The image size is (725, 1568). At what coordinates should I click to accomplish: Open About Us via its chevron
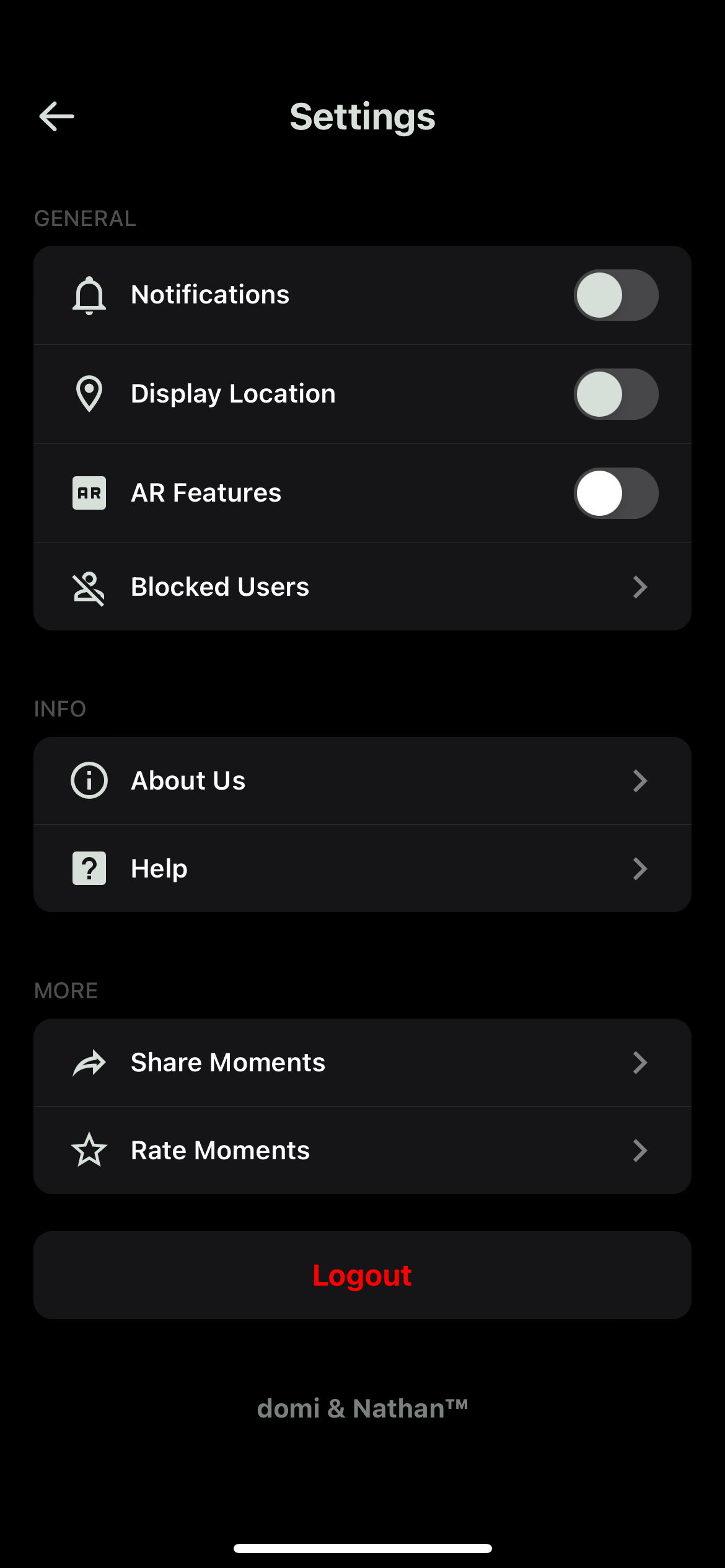coord(640,781)
